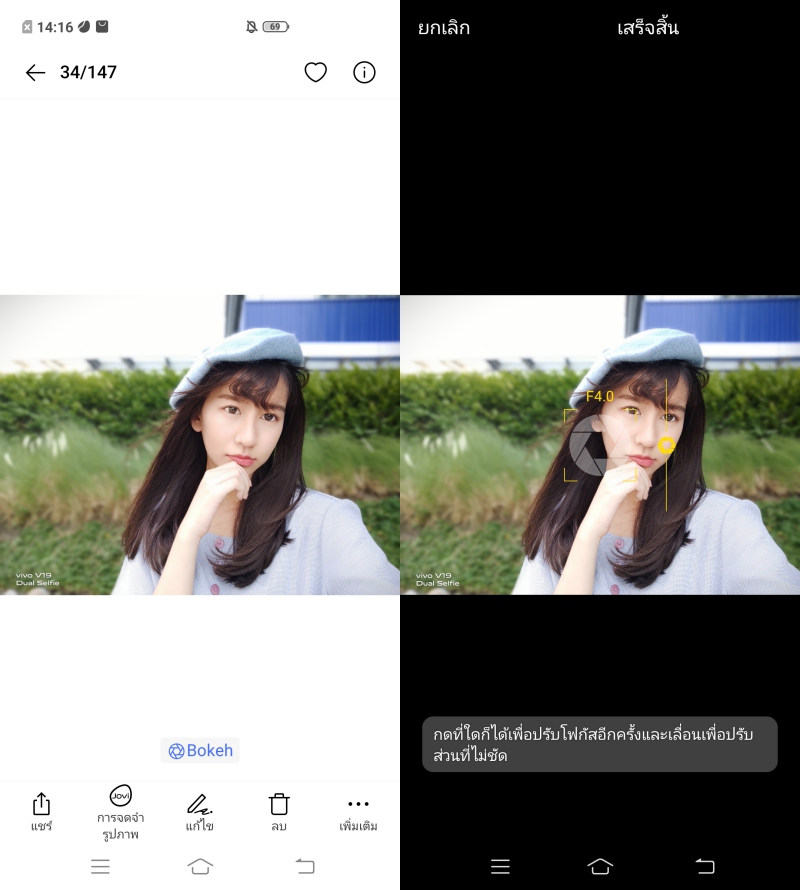The height and width of the screenshot is (890, 800).
Task: Share this photo via แชร์
Action: click(41, 811)
